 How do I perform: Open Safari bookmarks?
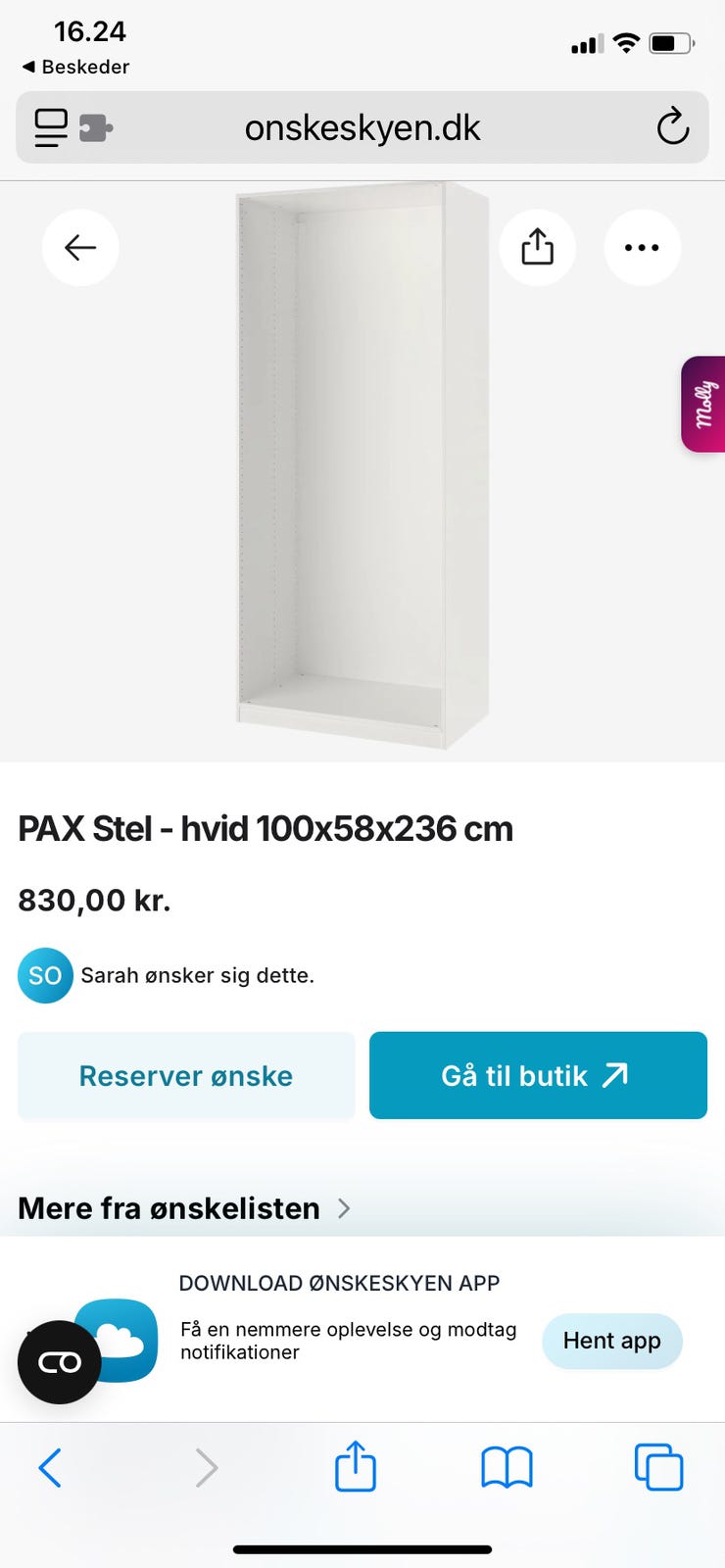tap(507, 1468)
